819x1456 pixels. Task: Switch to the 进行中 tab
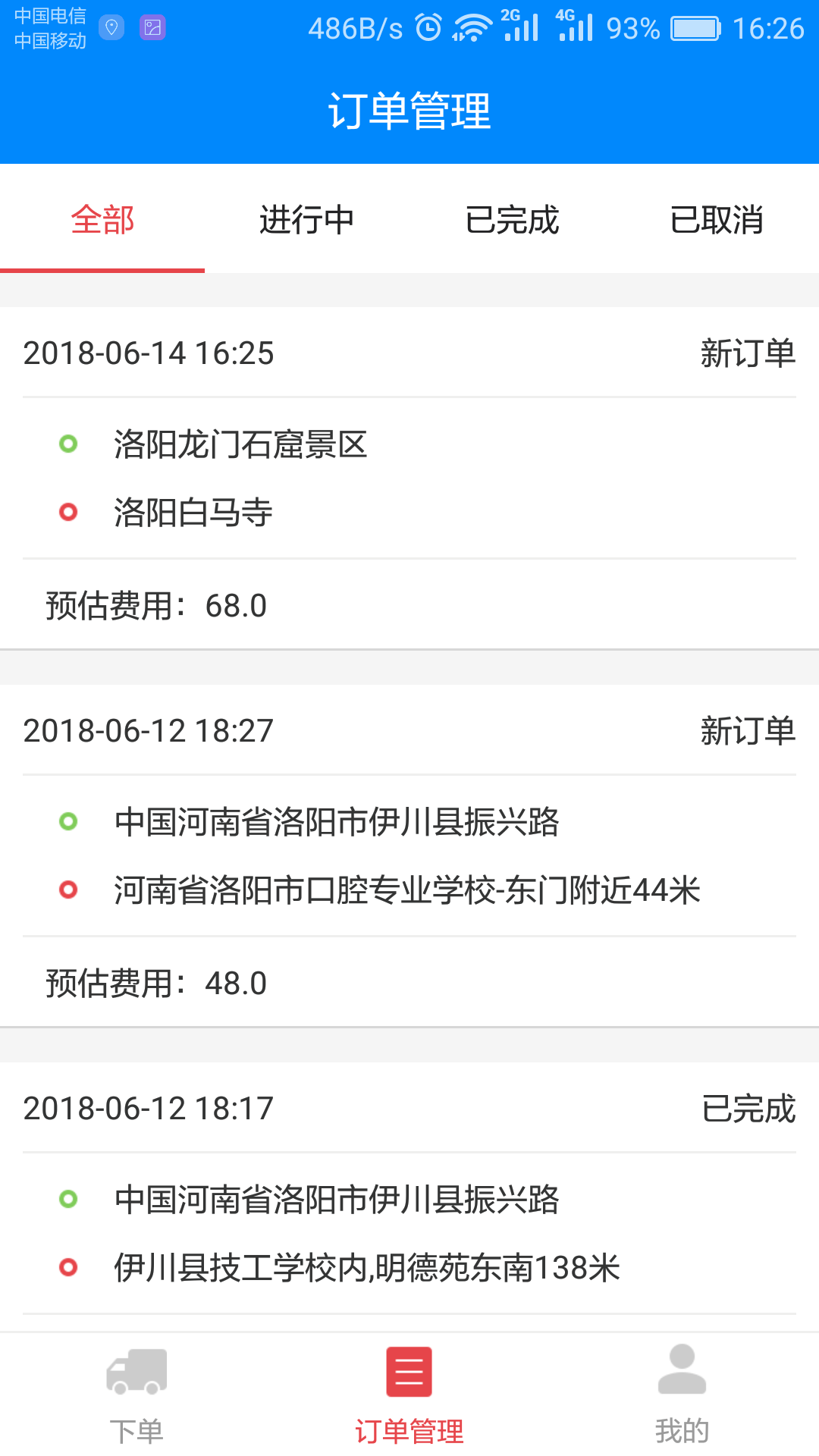click(307, 220)
